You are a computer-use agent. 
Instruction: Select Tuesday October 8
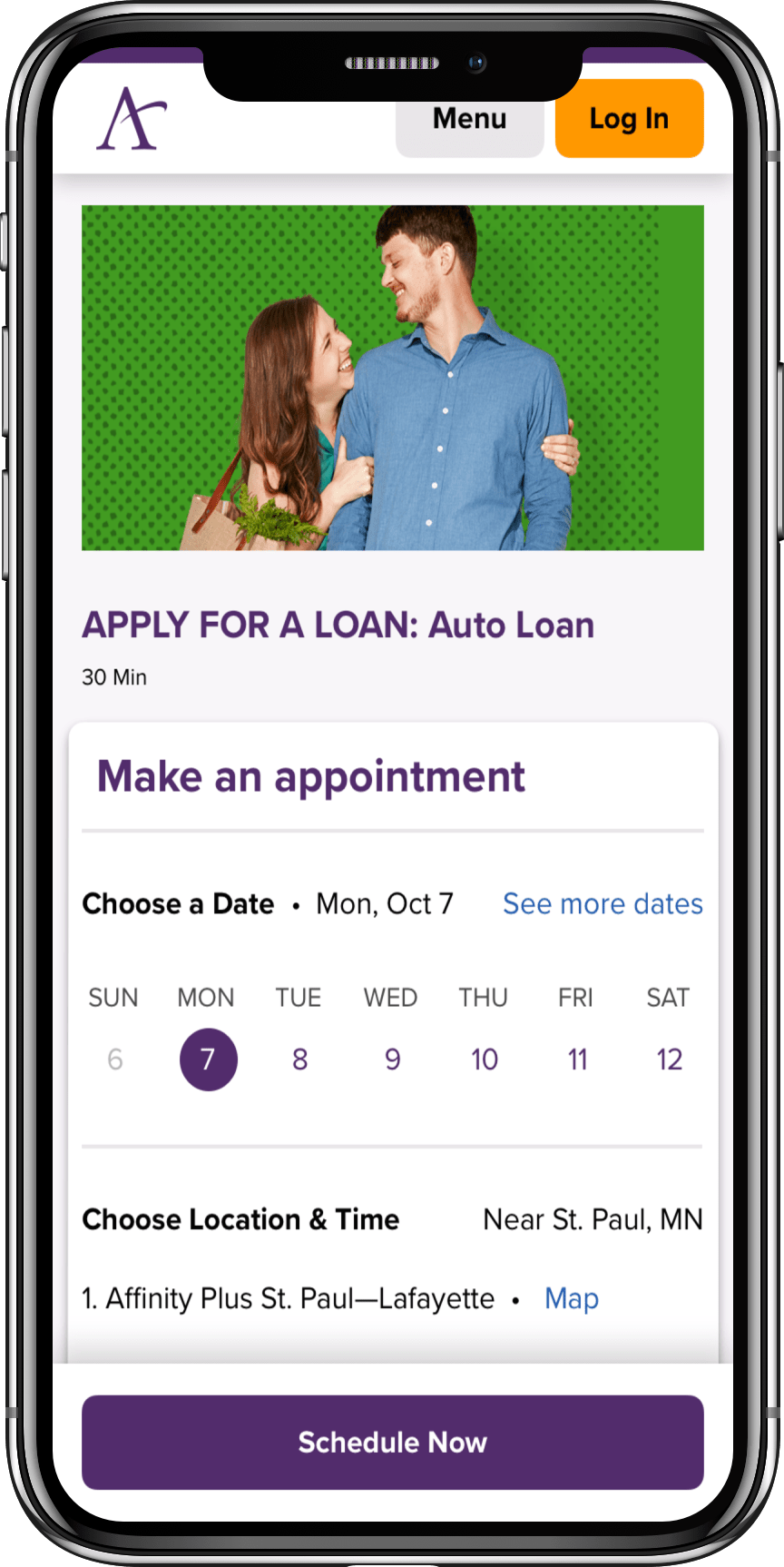tap(299, 1059)
